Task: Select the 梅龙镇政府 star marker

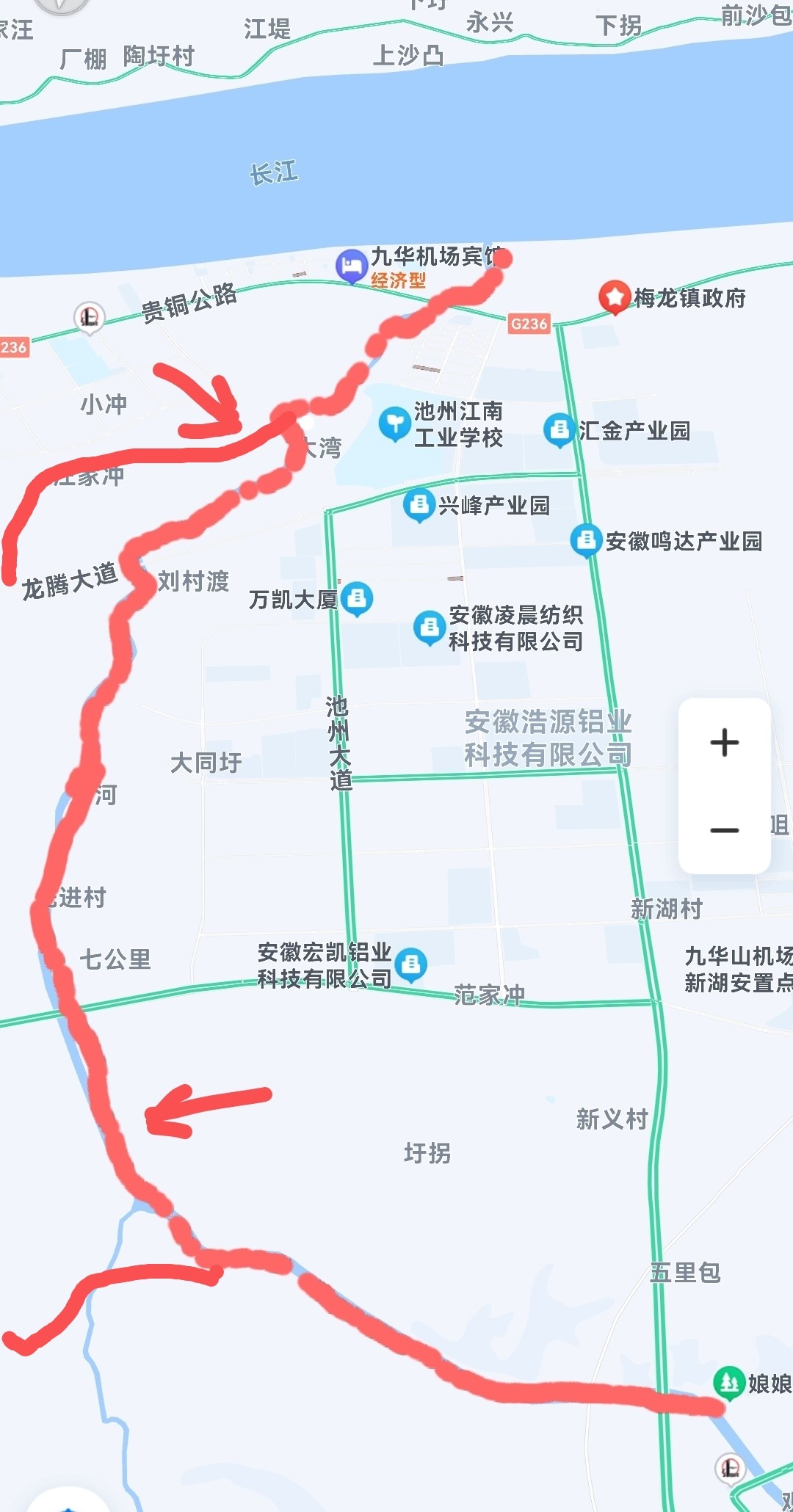Action: coord(615,297)
